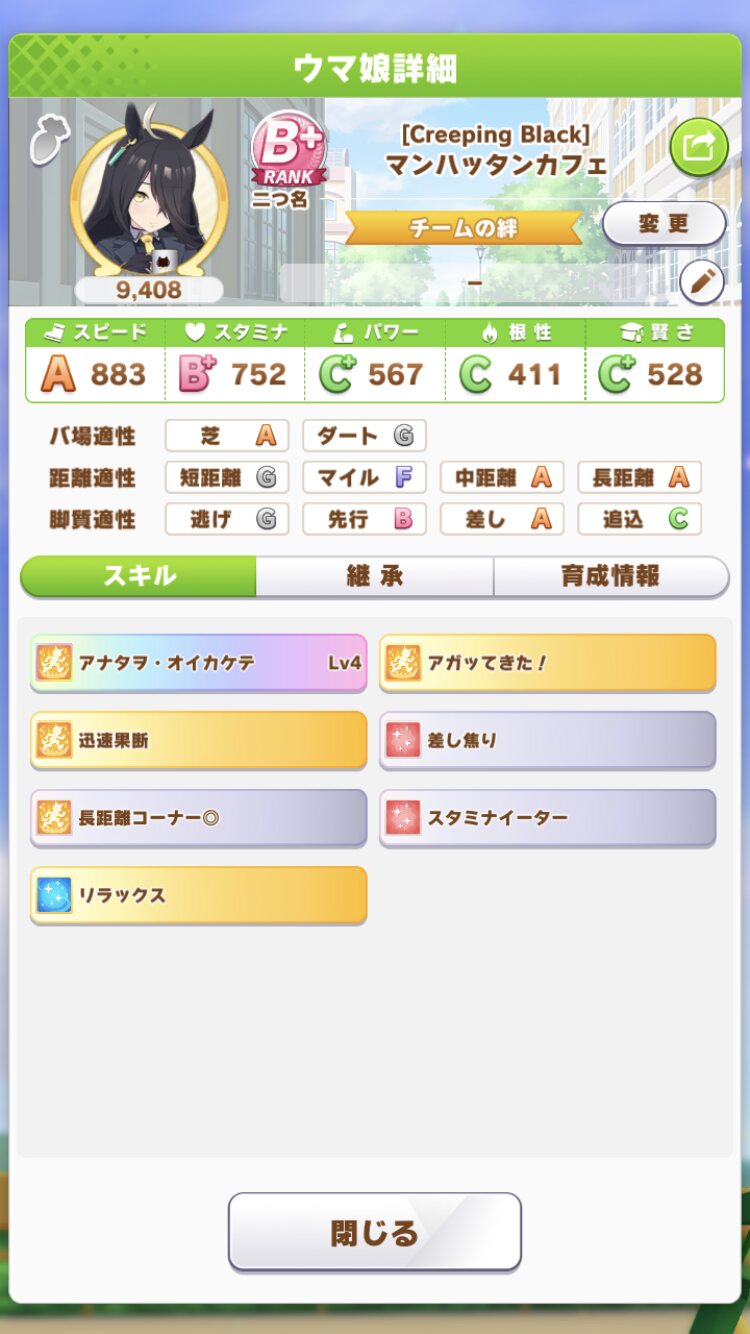This screenshot has width=750, height=1334.
Task: View the 迅速果断 skill
Action: (x=198, y=740)
